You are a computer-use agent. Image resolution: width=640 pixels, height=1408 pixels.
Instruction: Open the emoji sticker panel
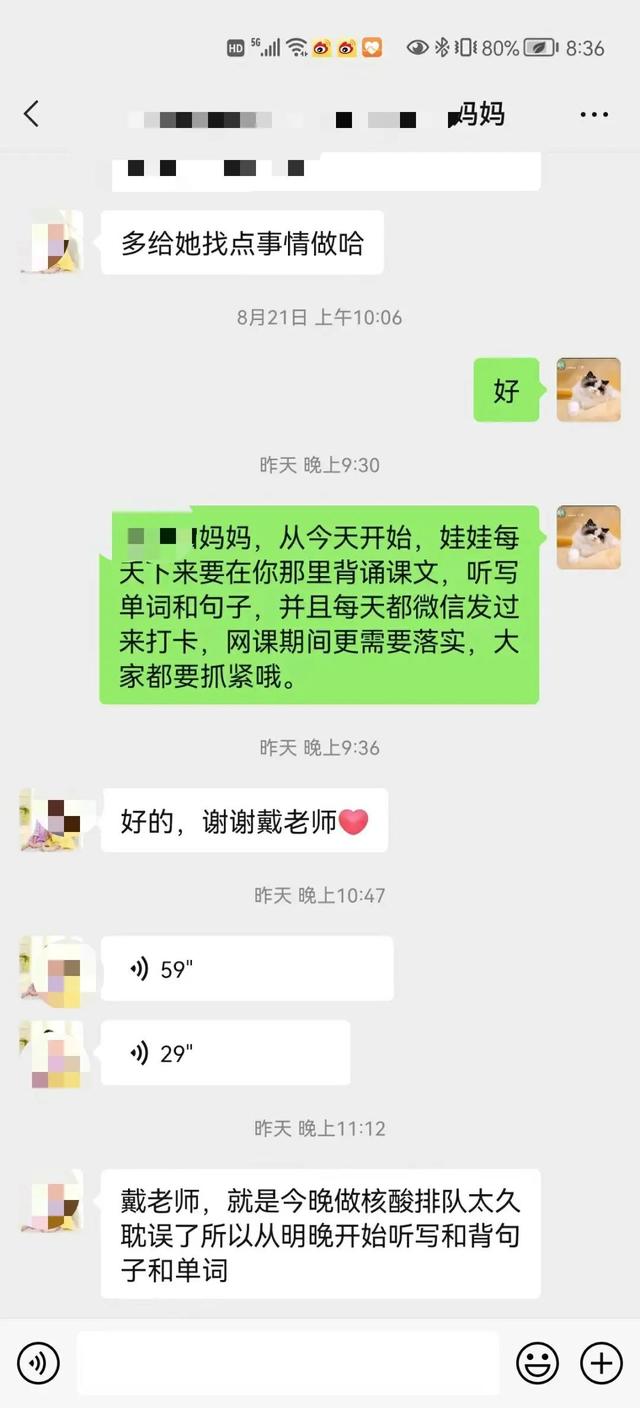(x=537, y=1363)
